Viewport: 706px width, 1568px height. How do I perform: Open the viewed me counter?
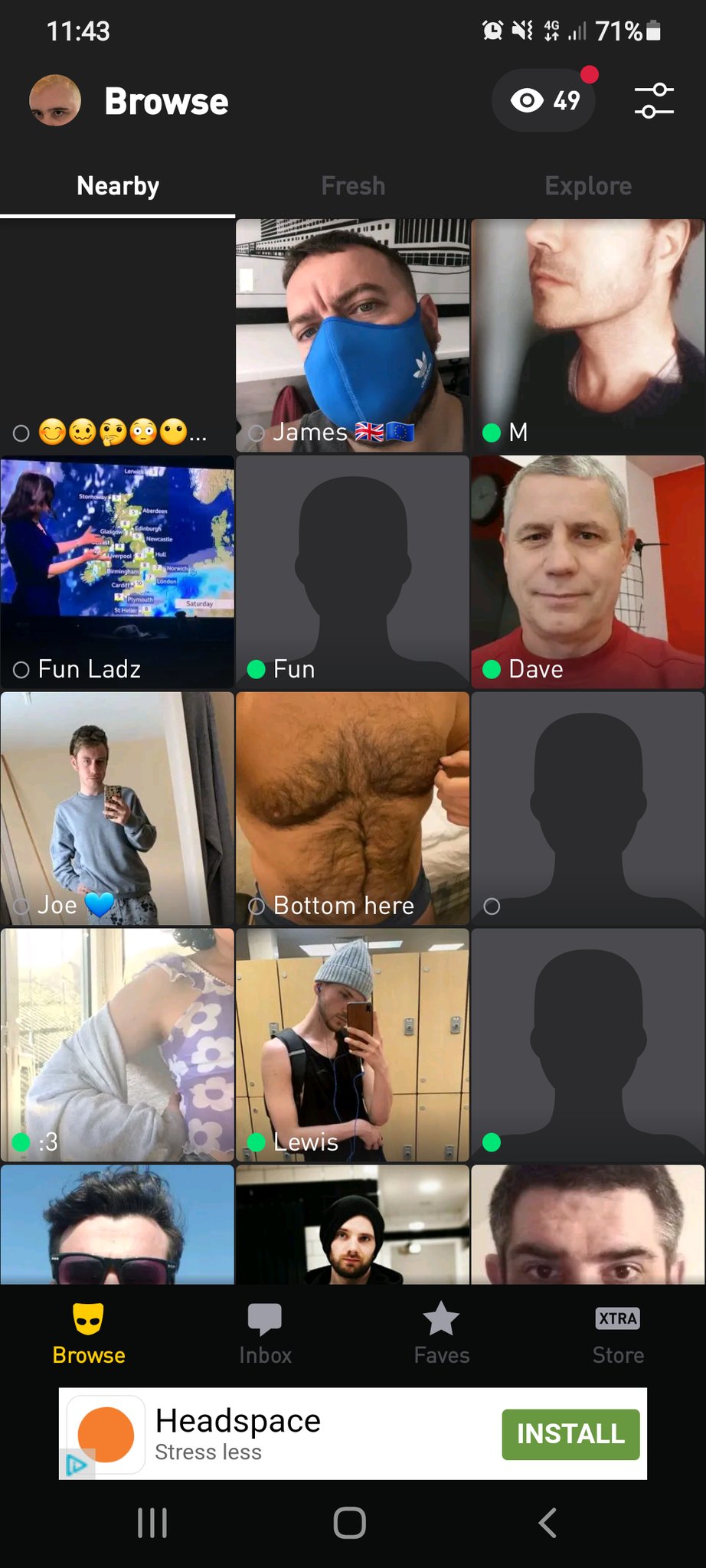pyautogui.click(x=545, y=100)
